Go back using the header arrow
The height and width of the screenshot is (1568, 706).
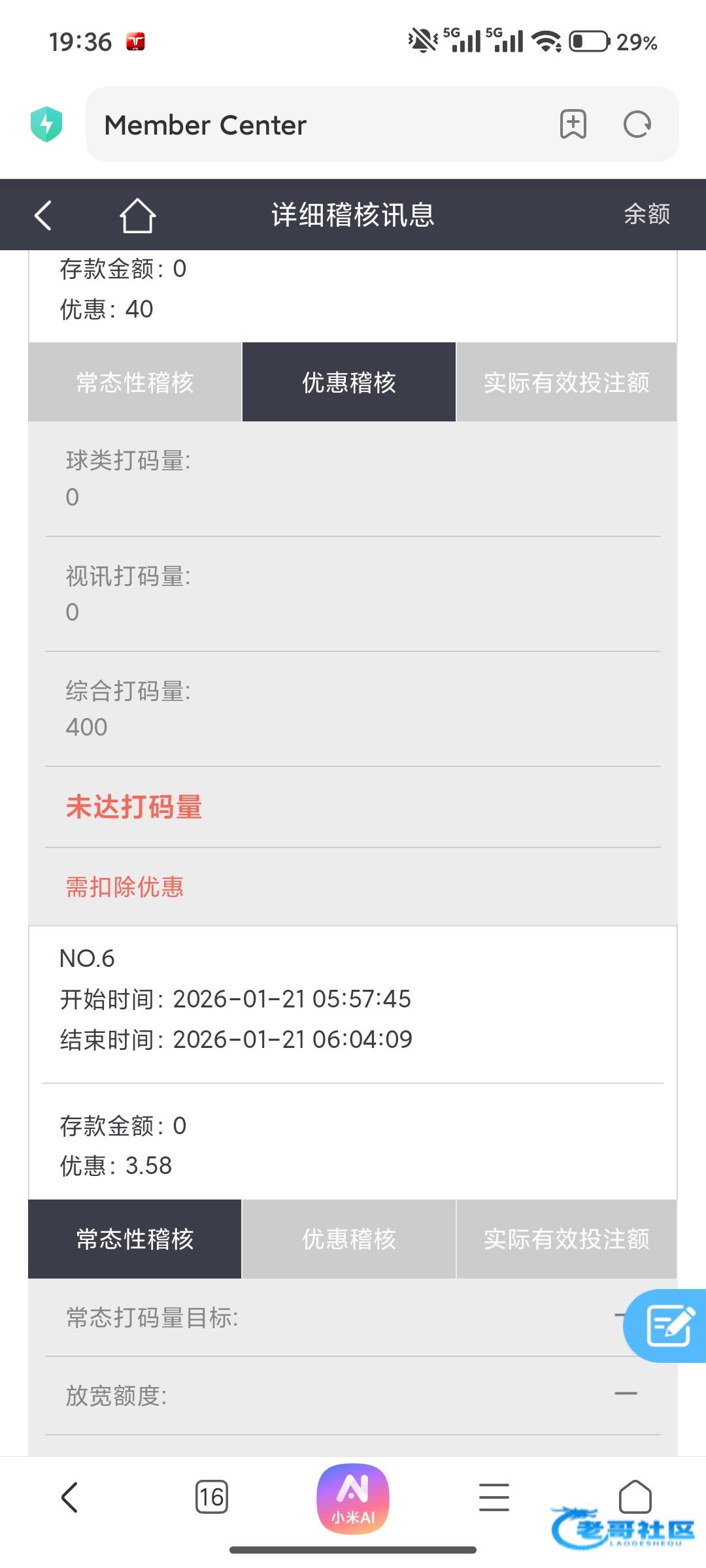[43, 215]
